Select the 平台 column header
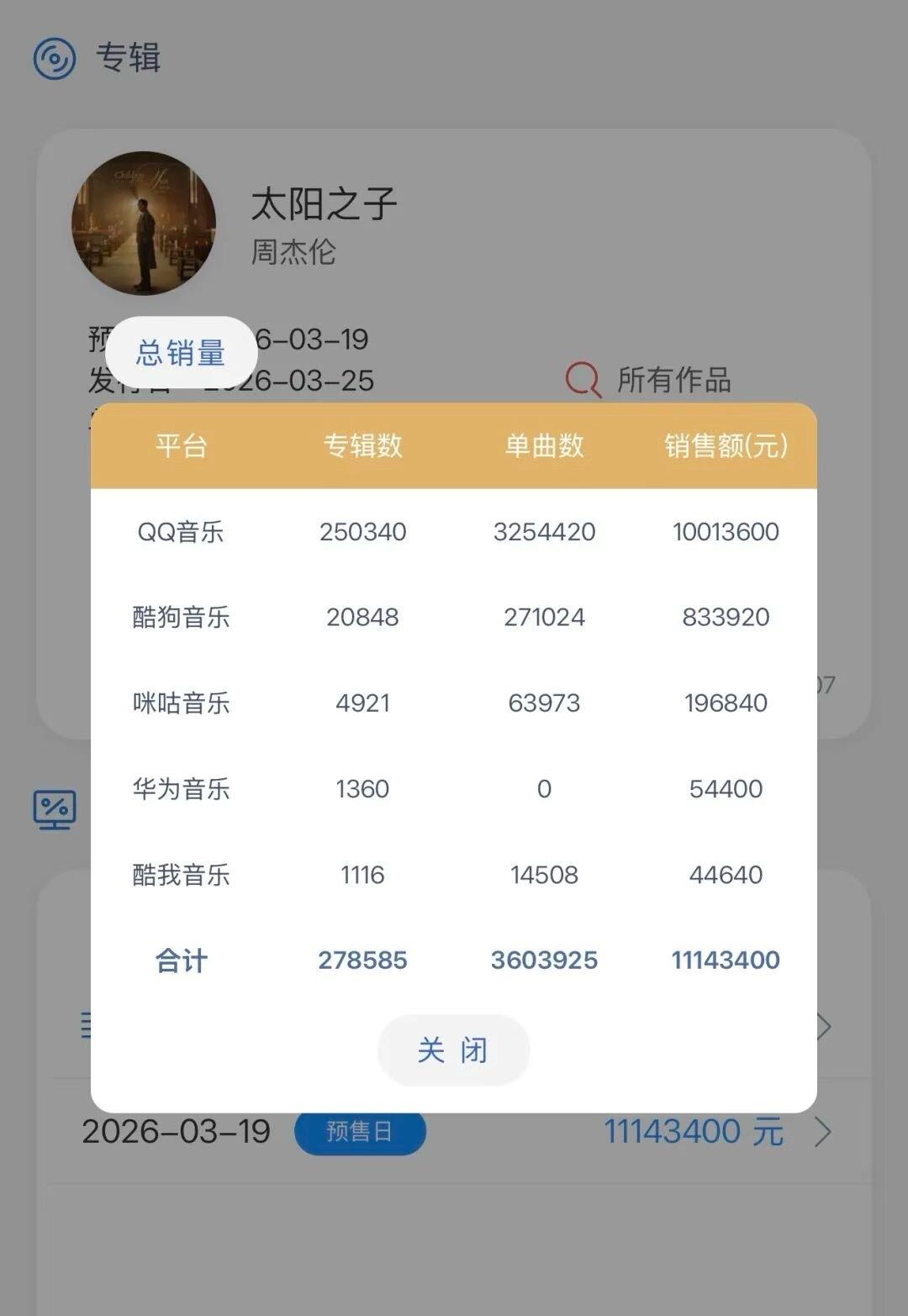908x1316 pixels. coord(180,447)
